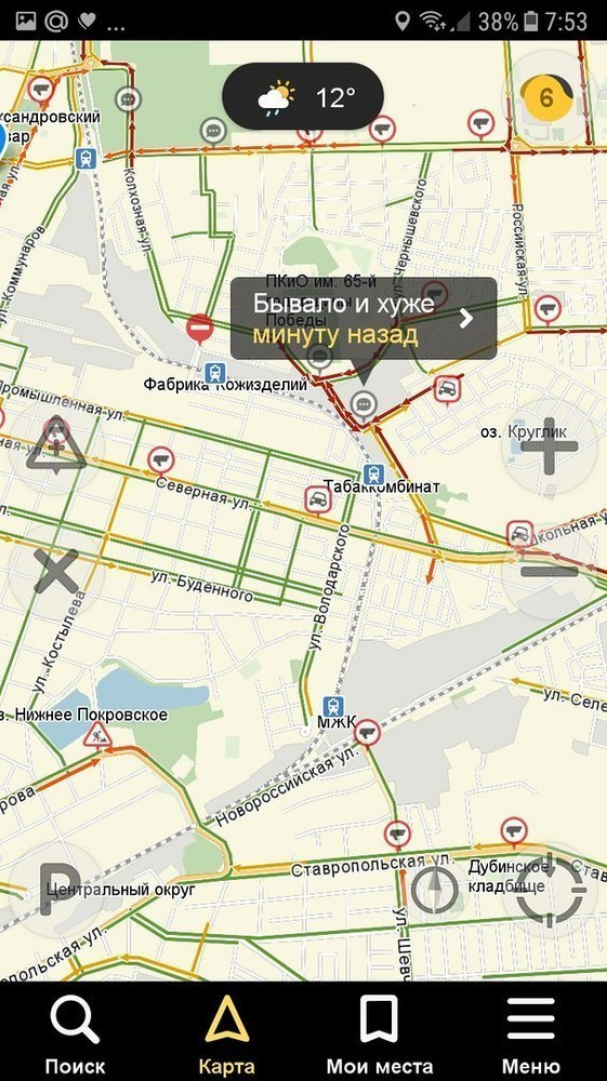
Task: Tap the traffic level 6 indicator
Action: [546, 97]
